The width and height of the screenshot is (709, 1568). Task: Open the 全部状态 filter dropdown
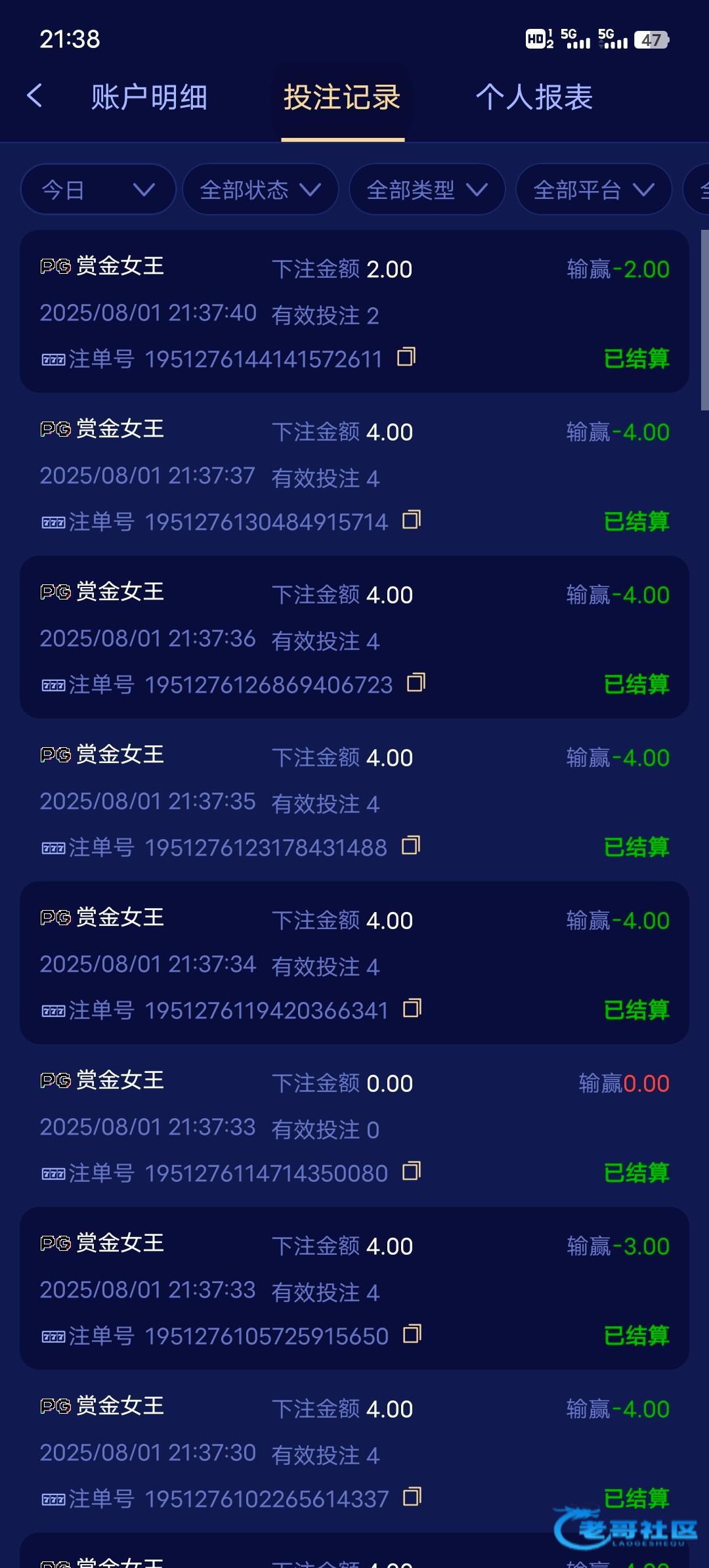pos(261,190)
